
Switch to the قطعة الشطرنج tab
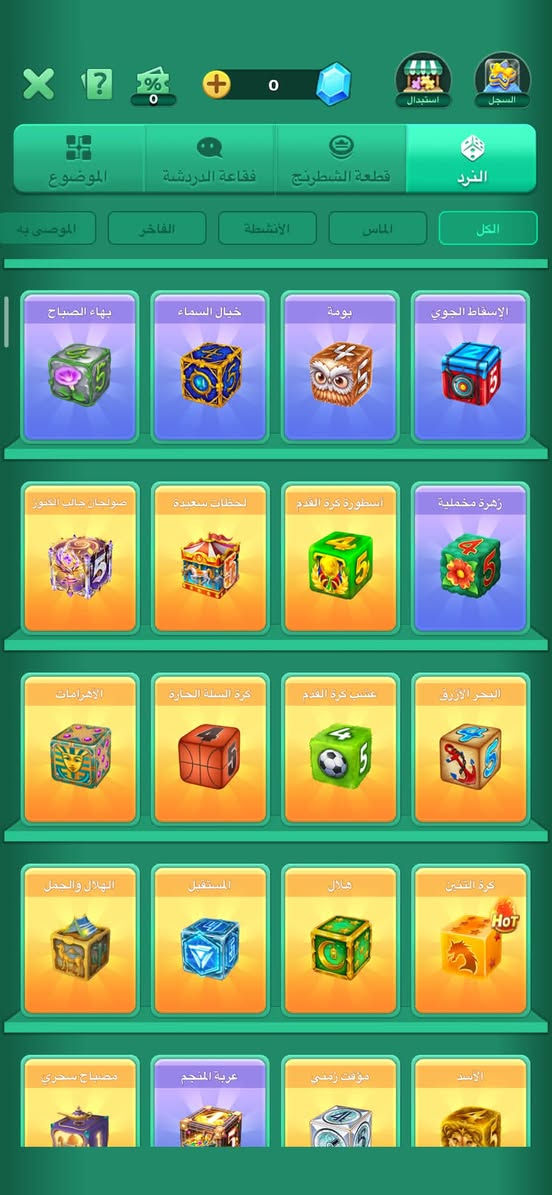pyautogui.click(x=341, y=159)
